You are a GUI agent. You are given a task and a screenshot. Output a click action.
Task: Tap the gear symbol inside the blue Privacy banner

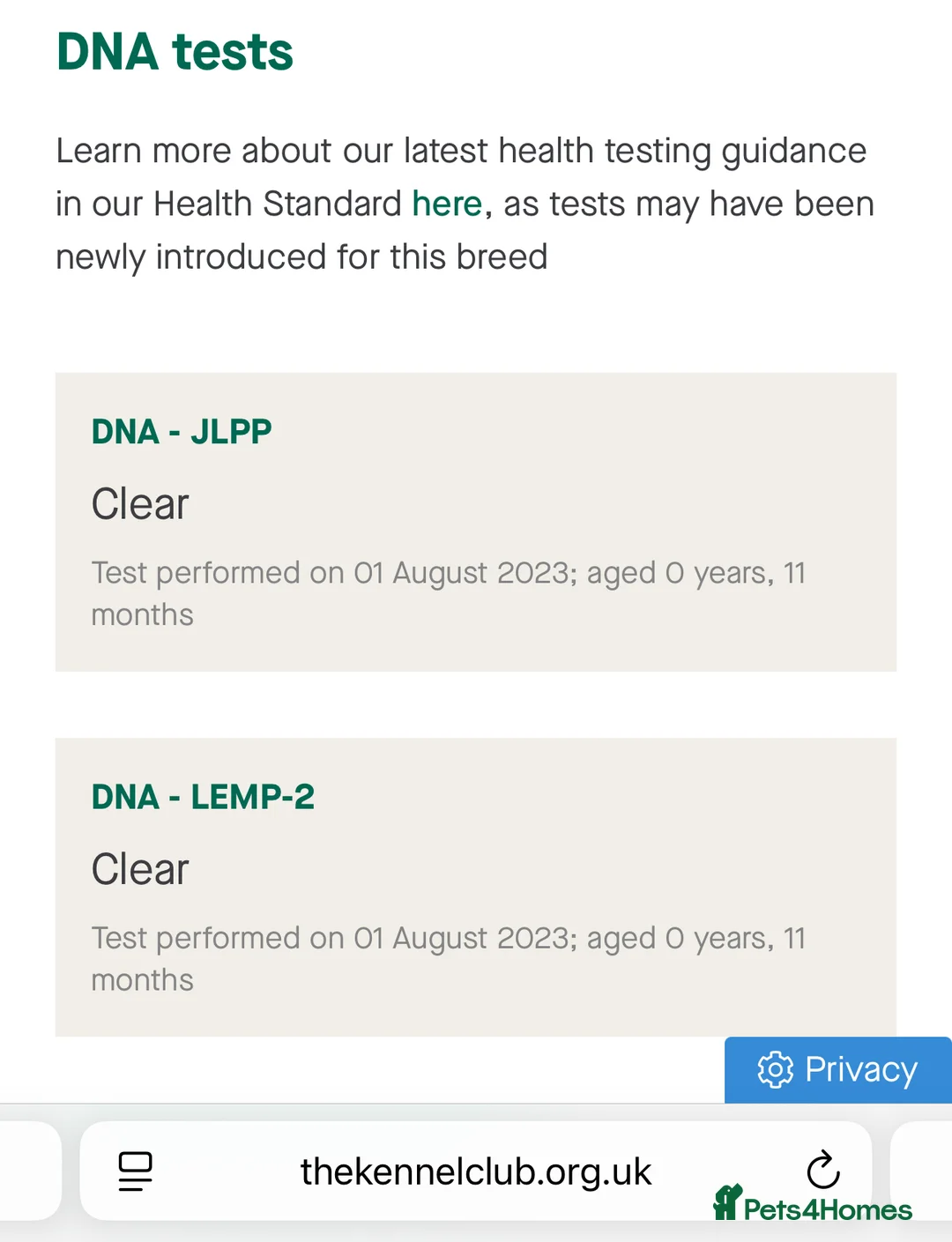(x=774, y=1069)
